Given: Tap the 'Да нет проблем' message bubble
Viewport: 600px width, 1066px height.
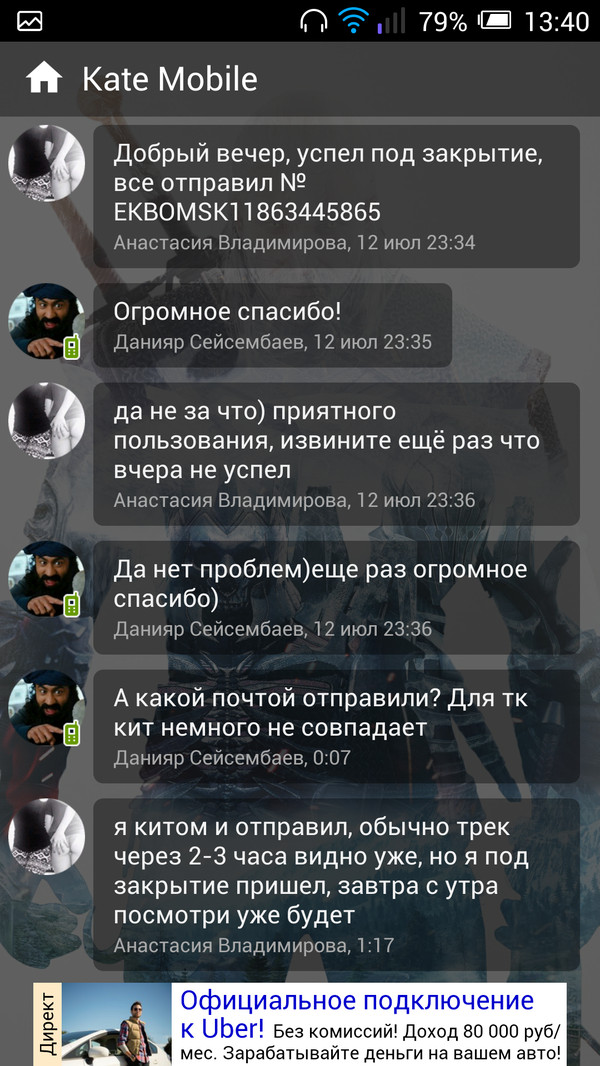Looking at the screenshot, I should (336, 597).
